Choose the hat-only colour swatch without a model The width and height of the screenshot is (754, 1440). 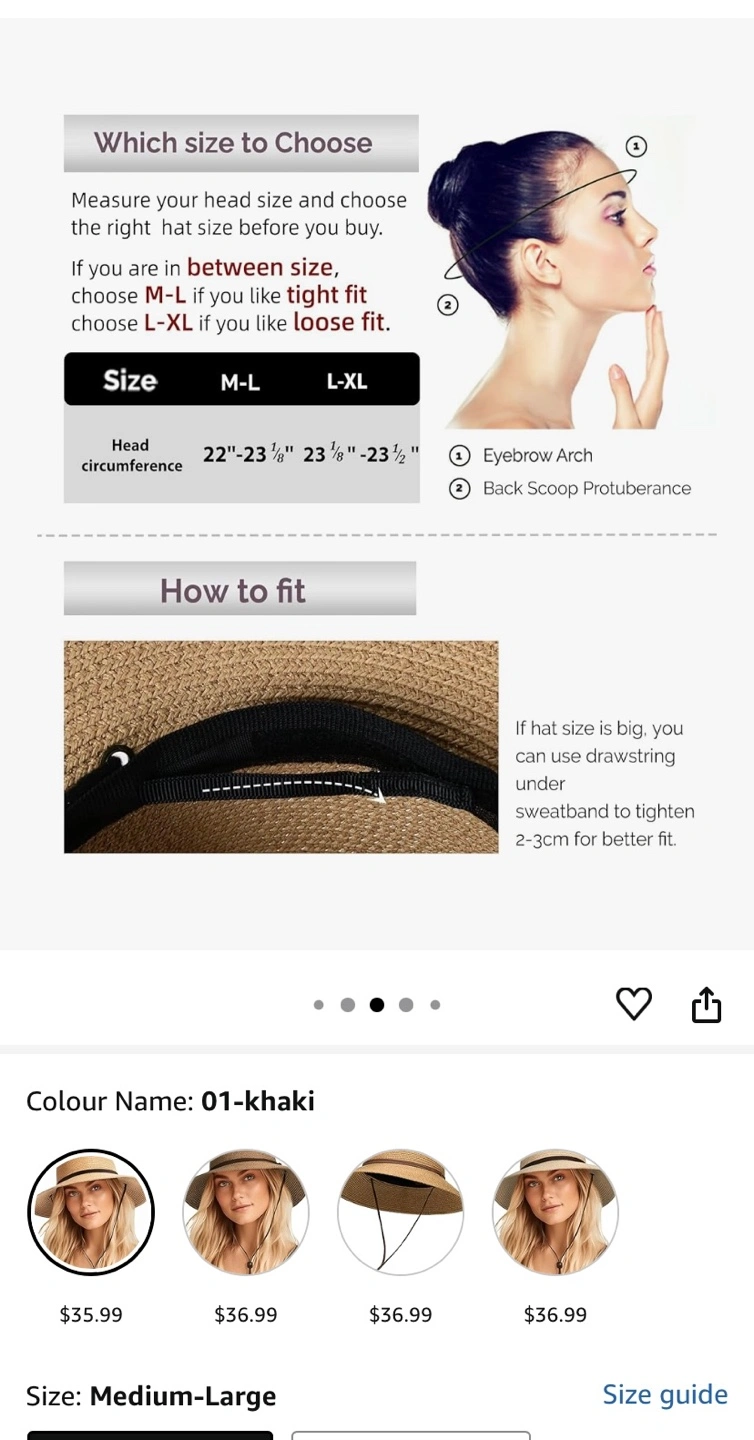pyautogui.click(x=400, y=1212)
